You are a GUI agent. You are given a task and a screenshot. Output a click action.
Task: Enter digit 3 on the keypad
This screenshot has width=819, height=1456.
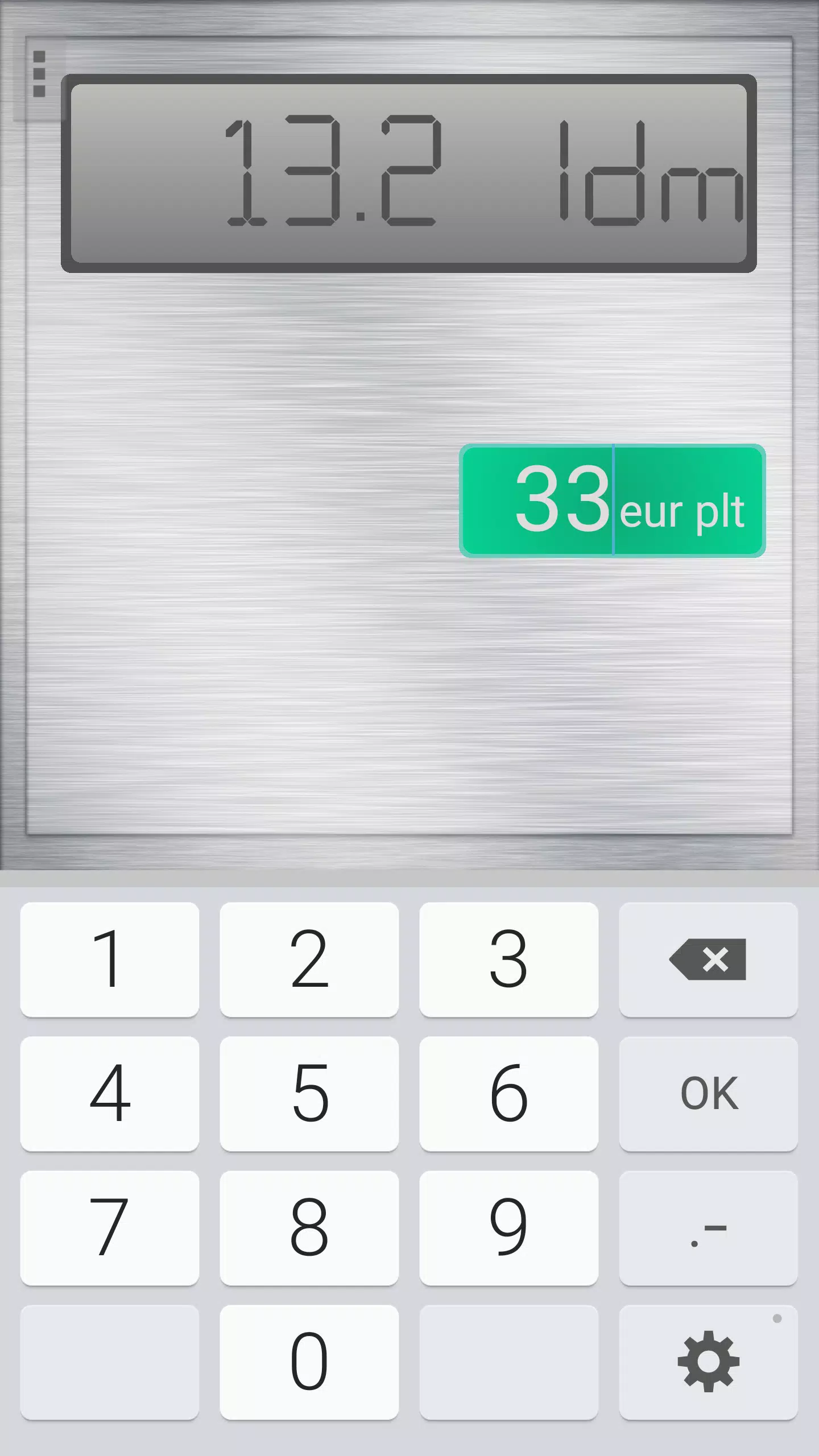point(508,959)
